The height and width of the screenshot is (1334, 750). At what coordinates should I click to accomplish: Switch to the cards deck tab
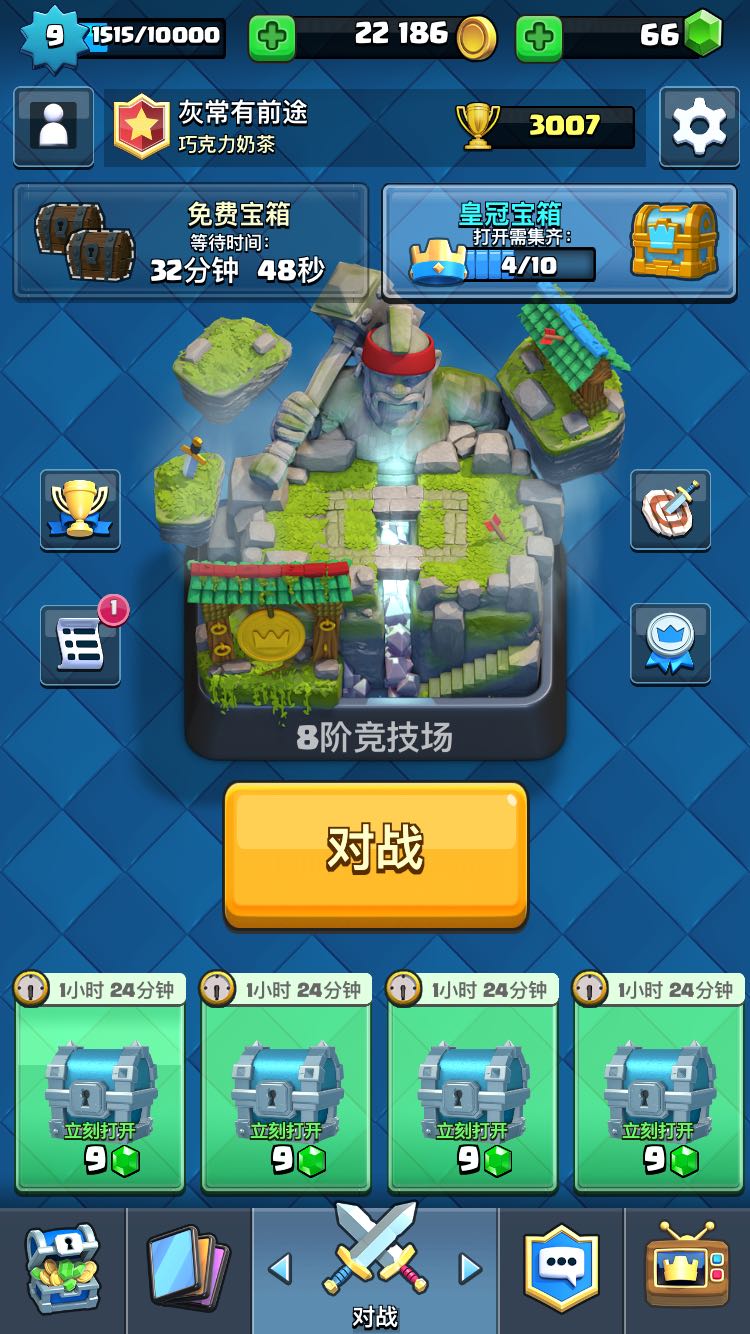[x=188, y=1270]
